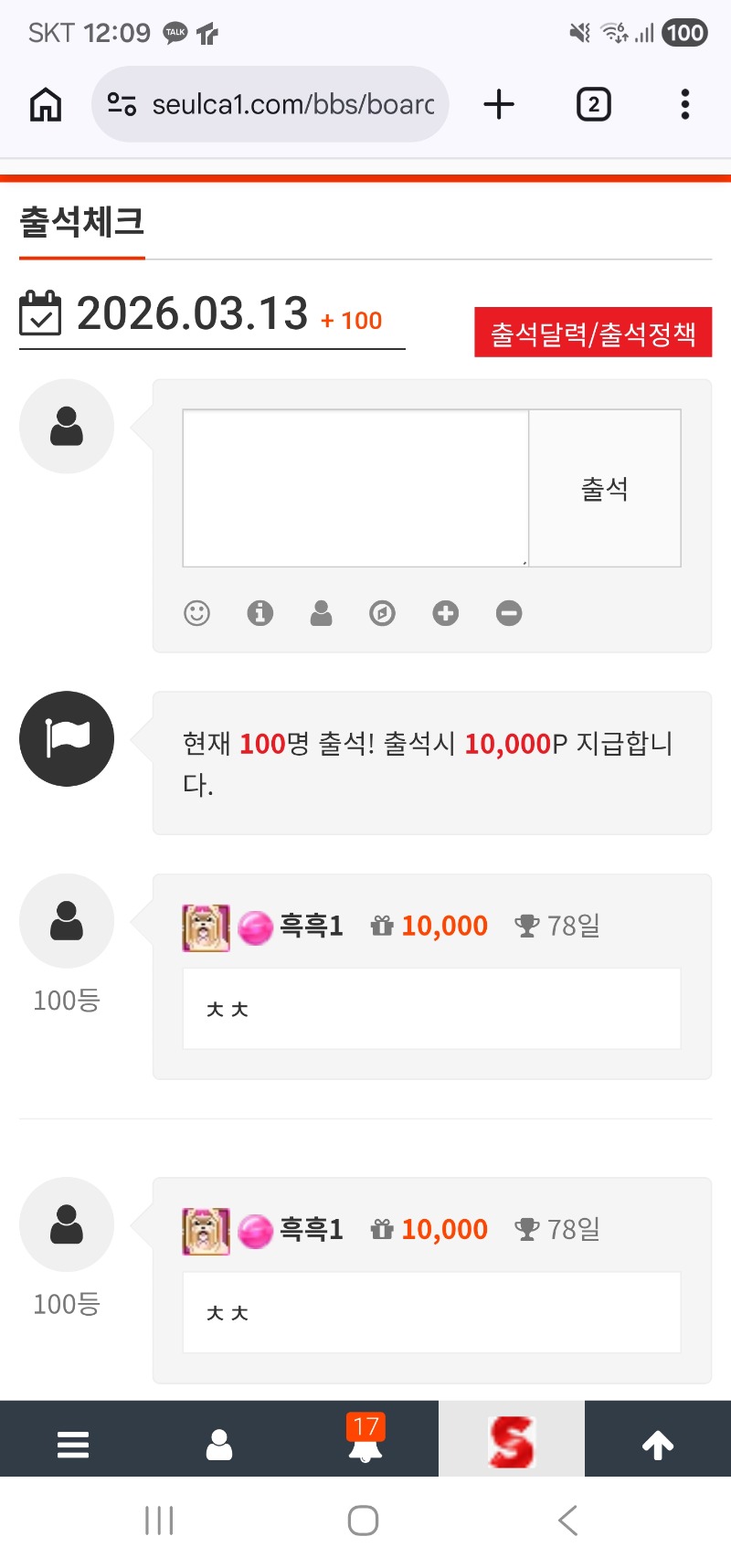This screenshot has width=731, height=1568.
Task: Tap the 출석 attendance submit button
Action: [x=604, y=488]
